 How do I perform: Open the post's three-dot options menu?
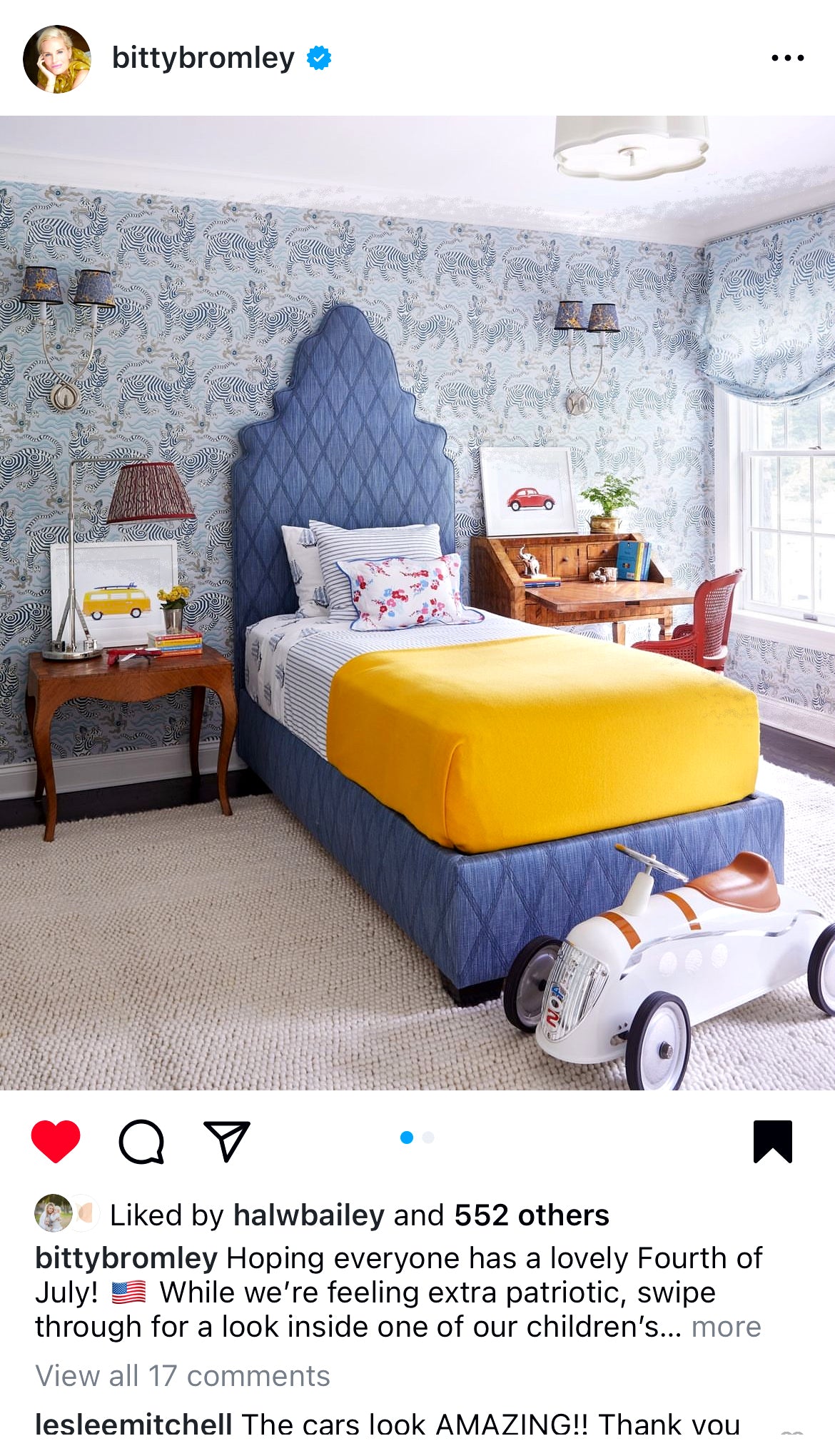787,58
